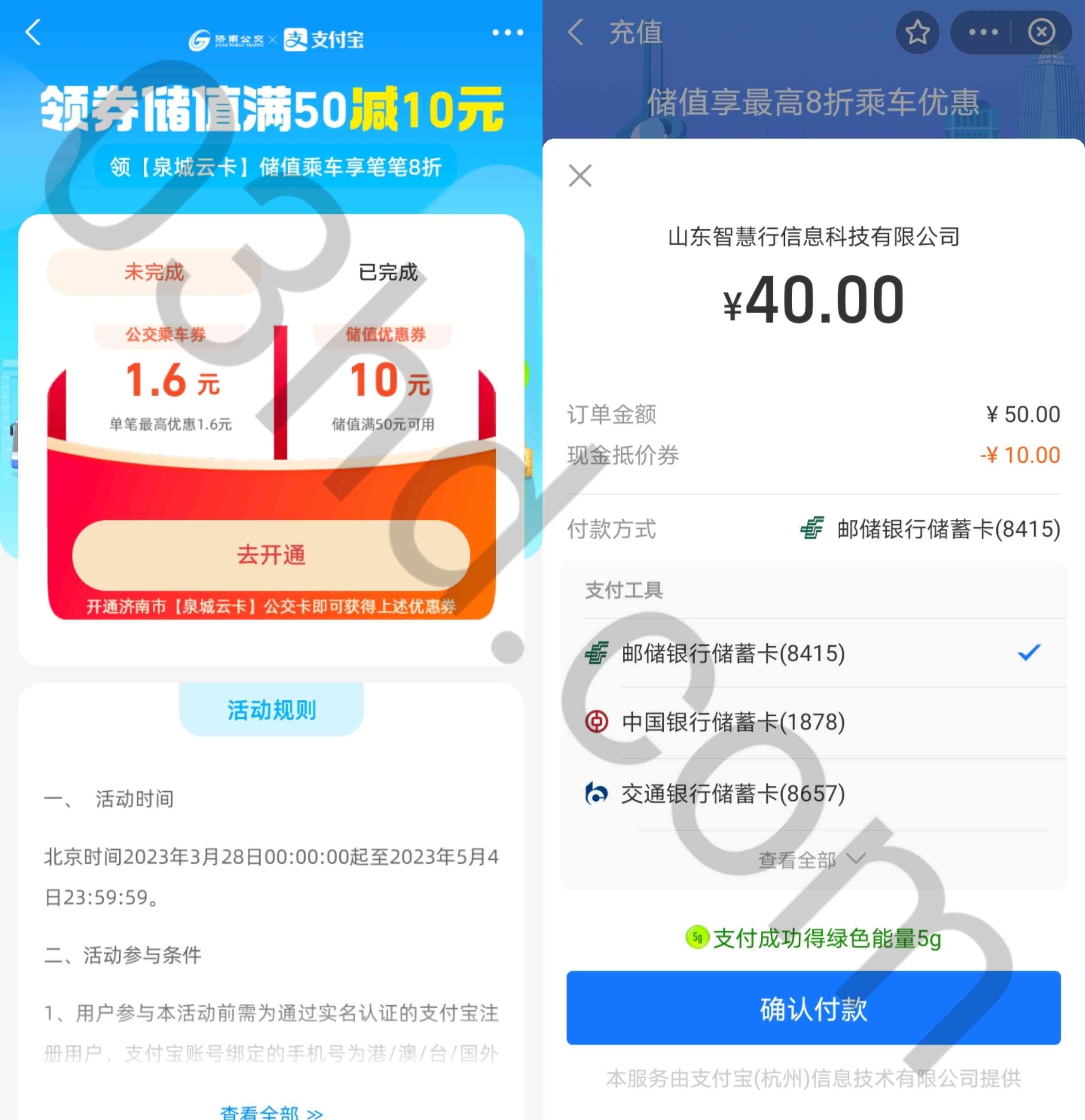Screen dimensions: 1085x1120
Task: Select 中国银行储蓄卡(1878) as payment method
Action: tap(734, 722)
